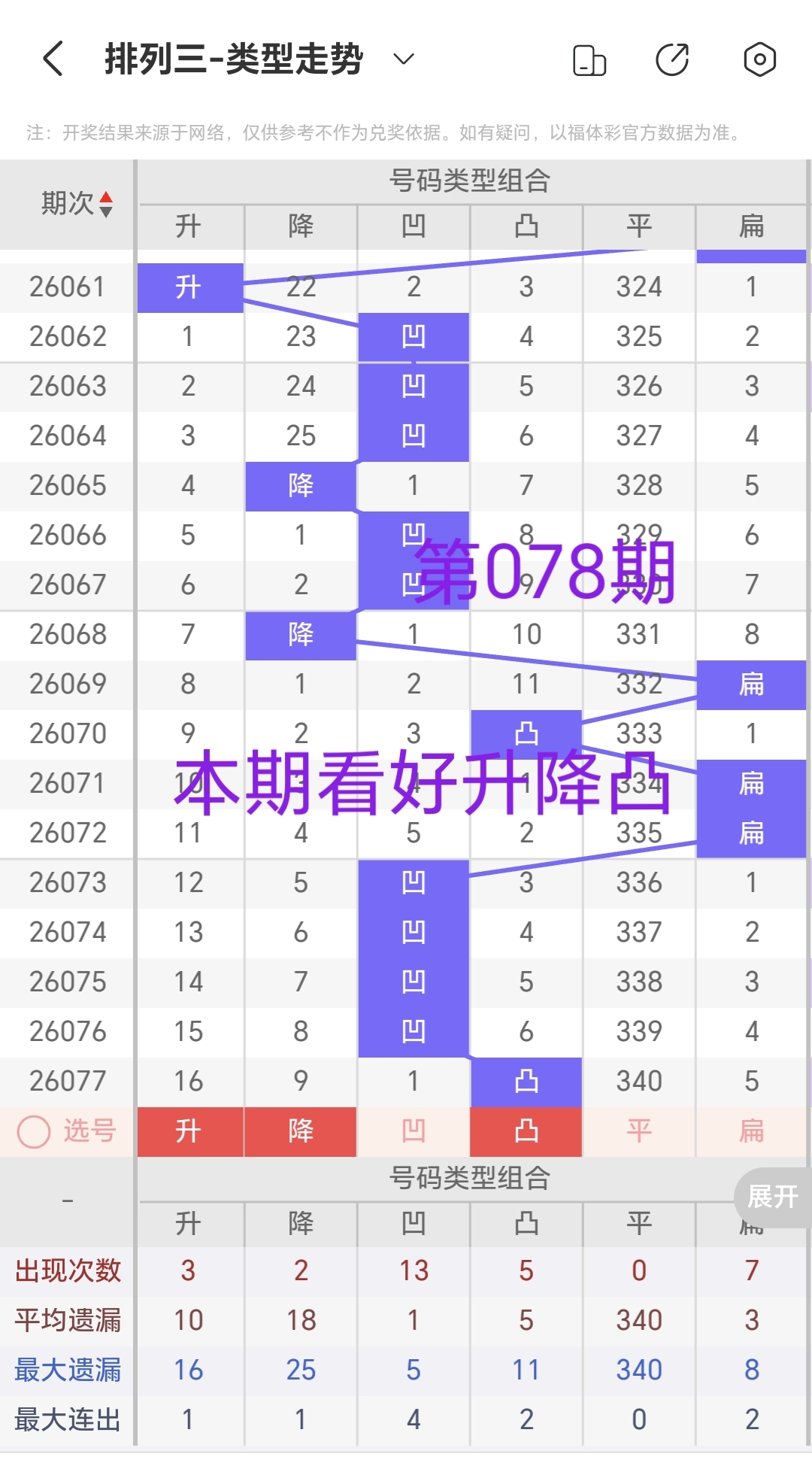Collapse the chart type dropdown chevron
812x1463 pixels.
coord(402,59)
